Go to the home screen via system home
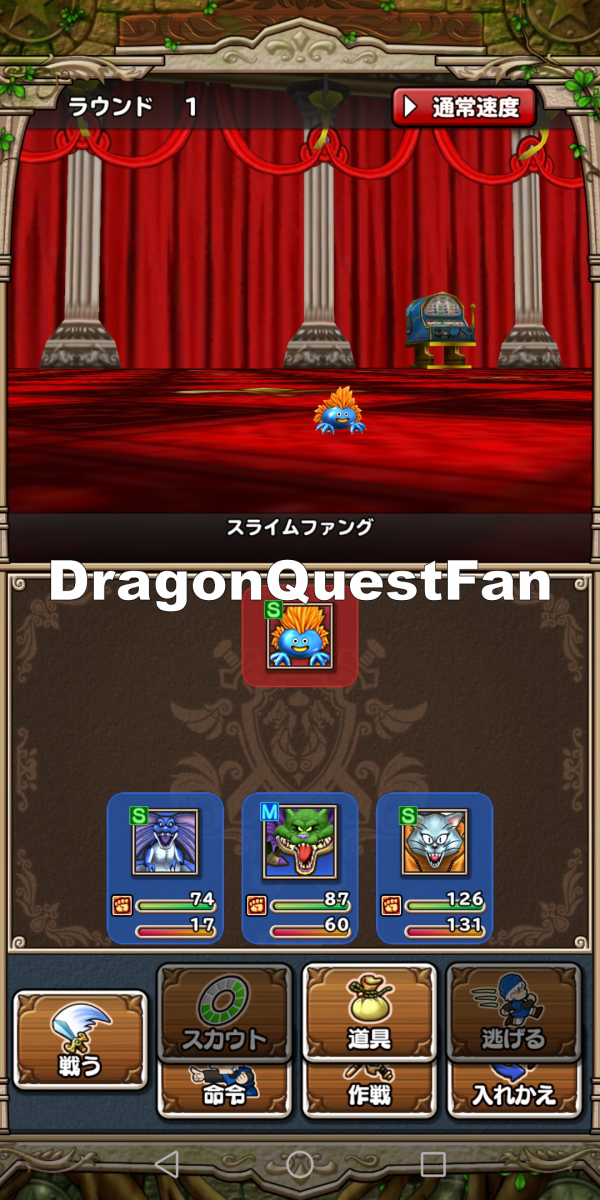600x1200 pixels. [x=300, y=1163]
